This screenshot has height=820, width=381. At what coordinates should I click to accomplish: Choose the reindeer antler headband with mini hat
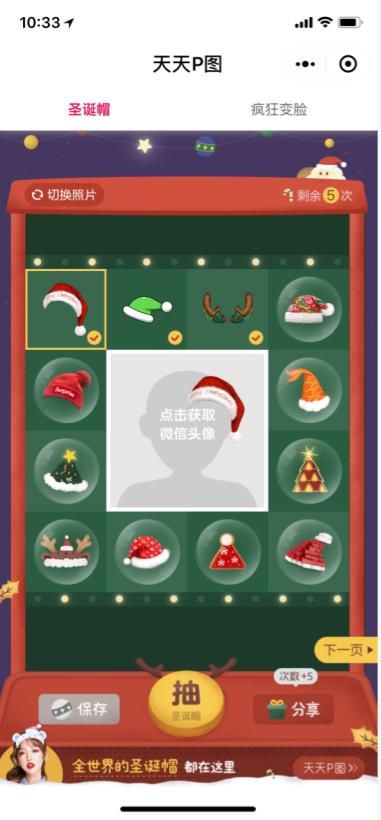(66, 552)
